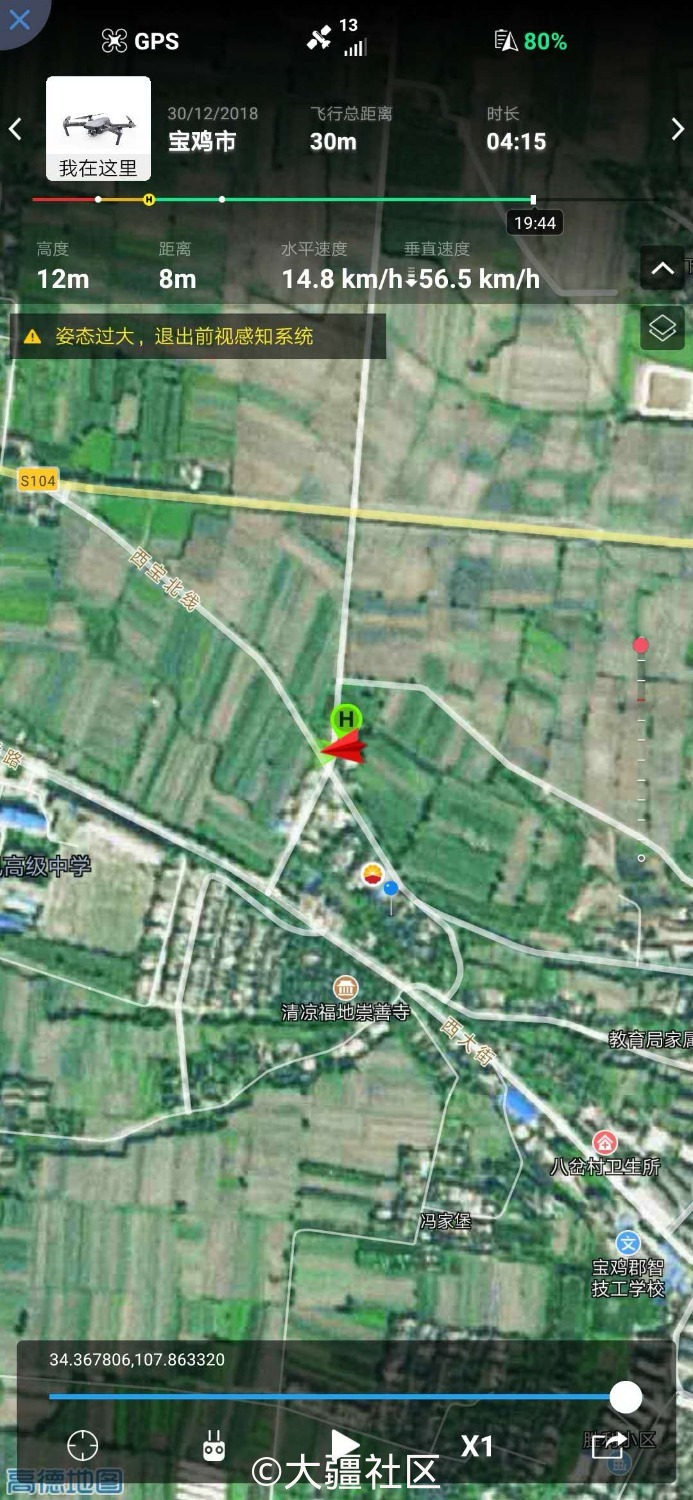
Task: Recenter the map on the aircraft
Action: [82, 1446]
